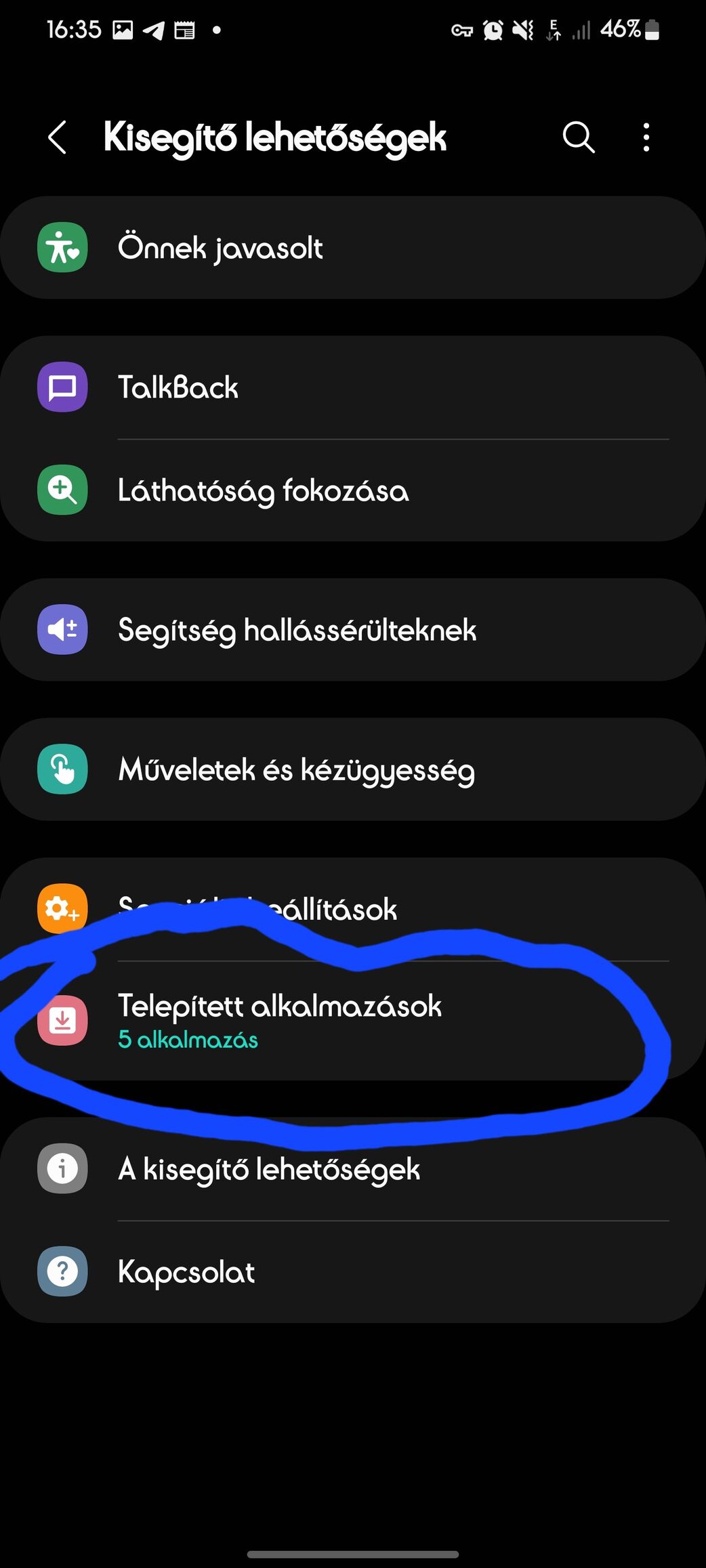Open the orange gear settings row
Viewport: 706px width, 1568px height.
point(353,909)
